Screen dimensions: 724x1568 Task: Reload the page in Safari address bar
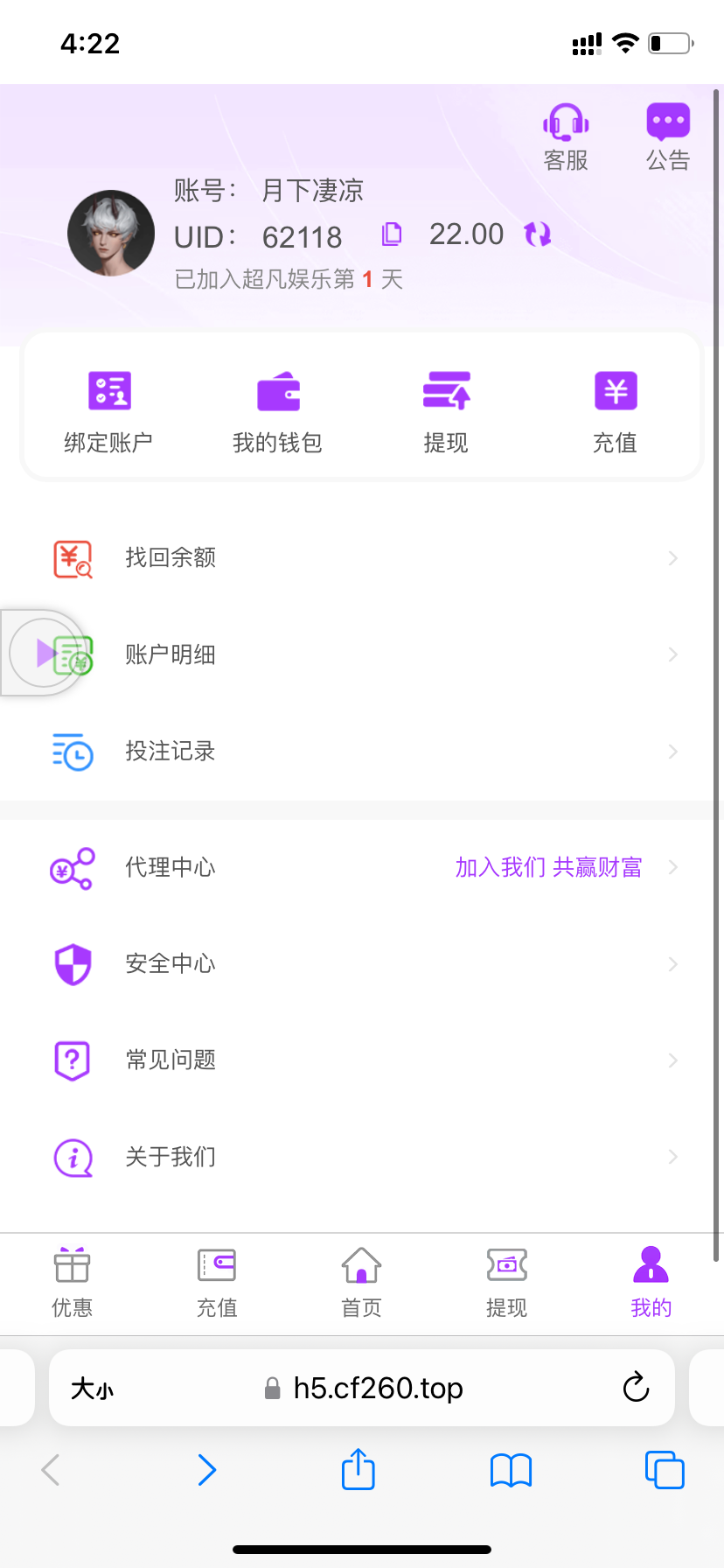point(636,1387)
